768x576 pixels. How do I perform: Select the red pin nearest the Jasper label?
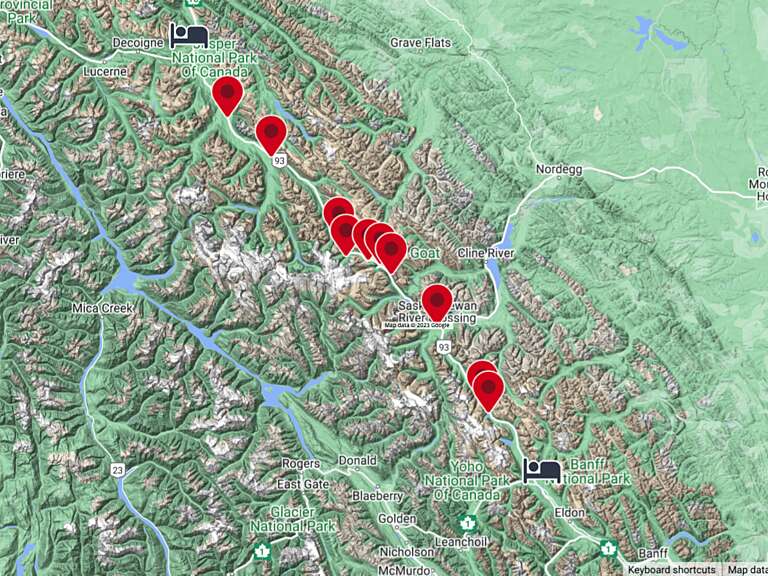pyautogui.click(x=228, y=93)
